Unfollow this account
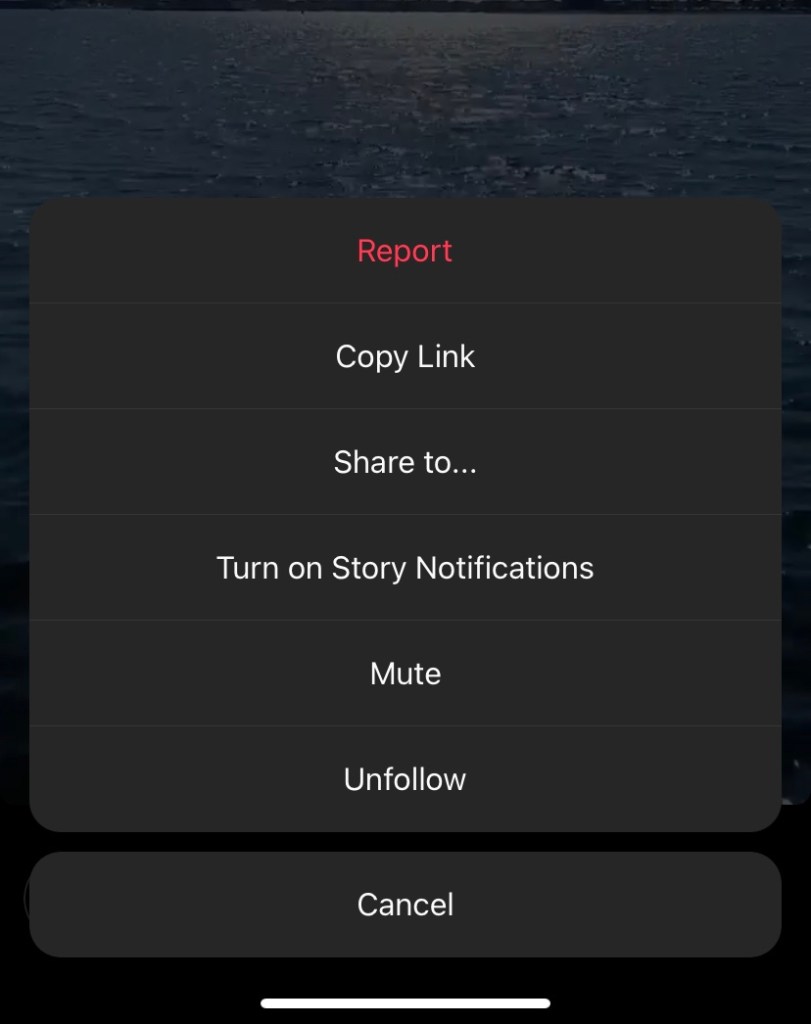Viewport: 811px width, 1024px height. pyautogui.click(x=405, y=779)
